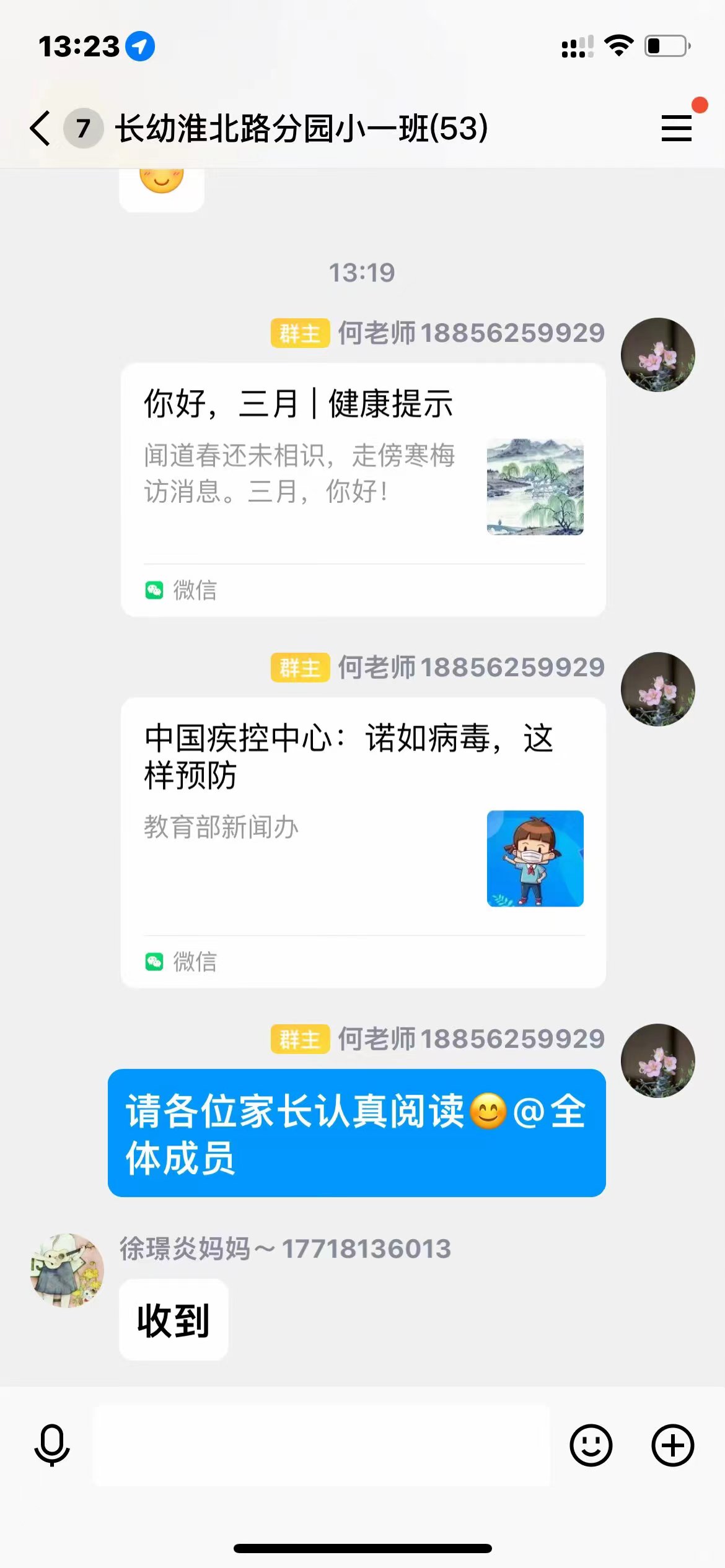The height and width of the screenshot is (1568, 725).
Task: Open the group menu icon
Action: [x=676, y=128]
